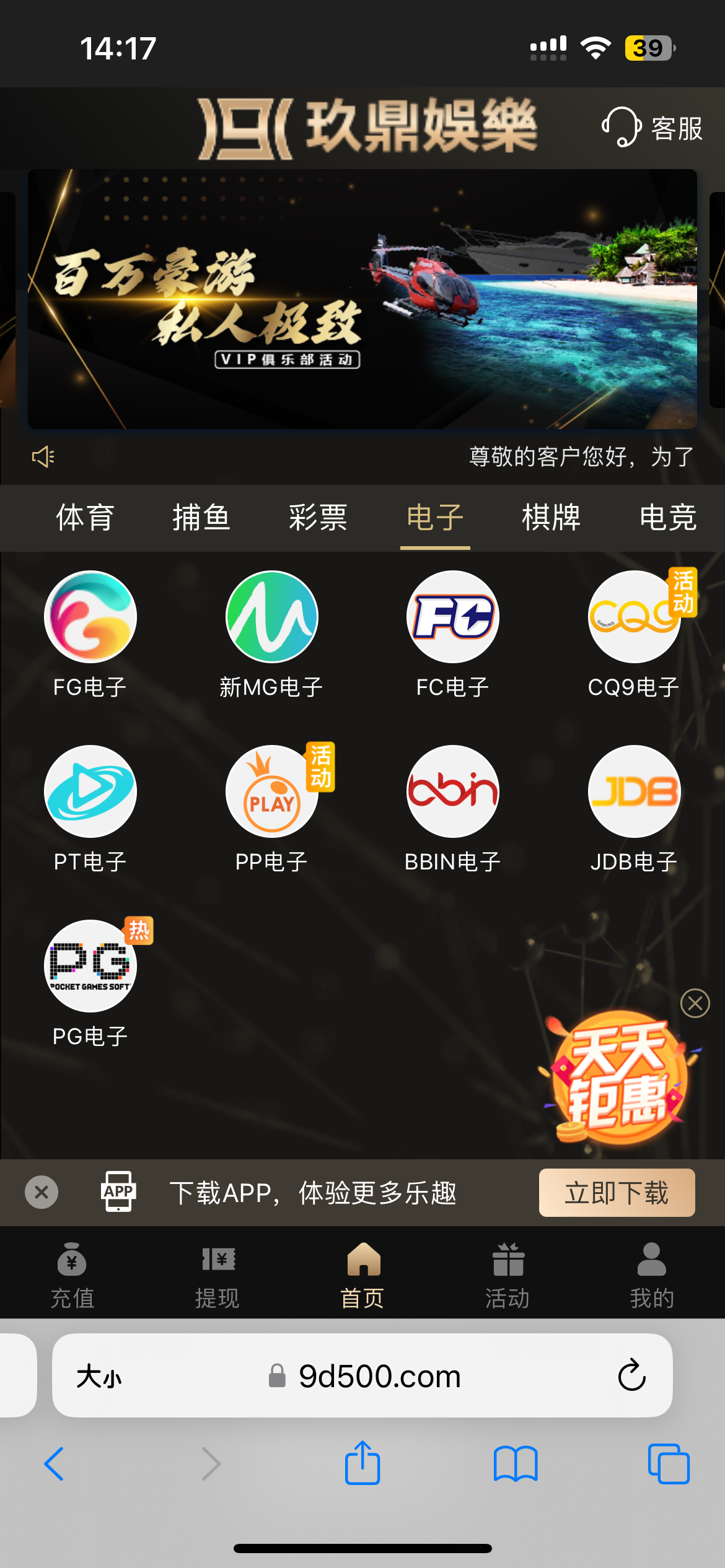Open FG电子 games
725x1568 pixels.
pos(90,617)
